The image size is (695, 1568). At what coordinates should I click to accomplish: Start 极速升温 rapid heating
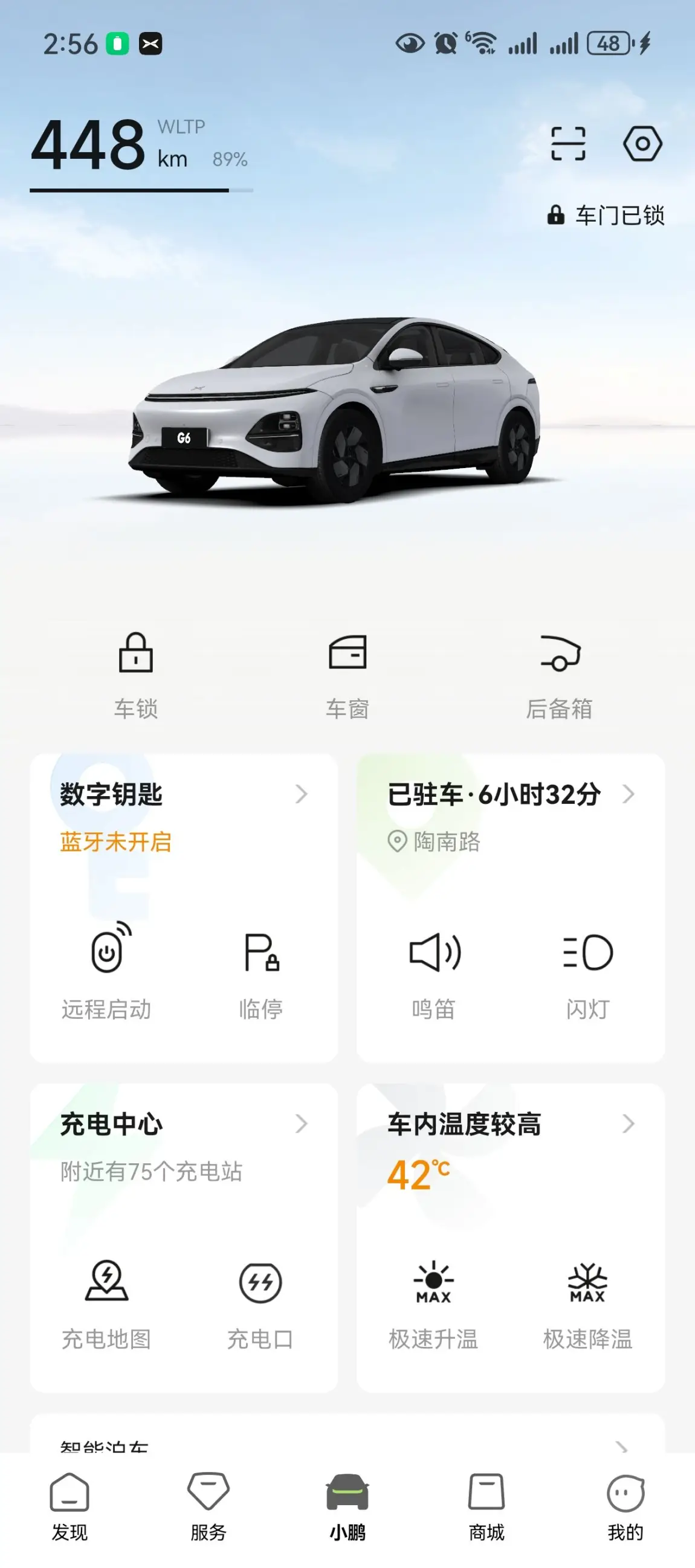tap(434, 1302)
